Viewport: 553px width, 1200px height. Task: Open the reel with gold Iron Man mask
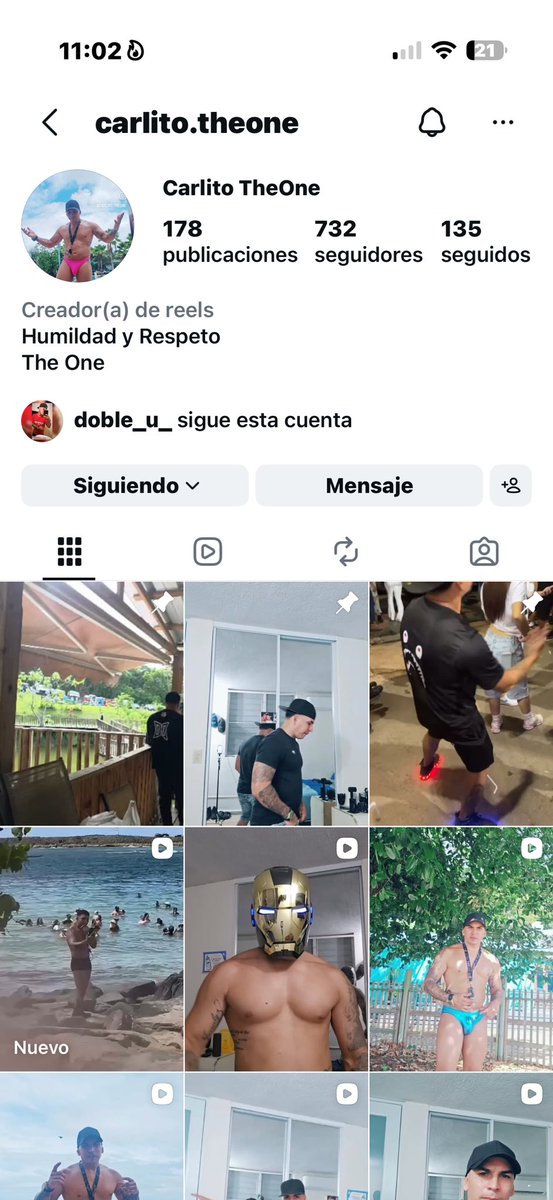(276, 949)
